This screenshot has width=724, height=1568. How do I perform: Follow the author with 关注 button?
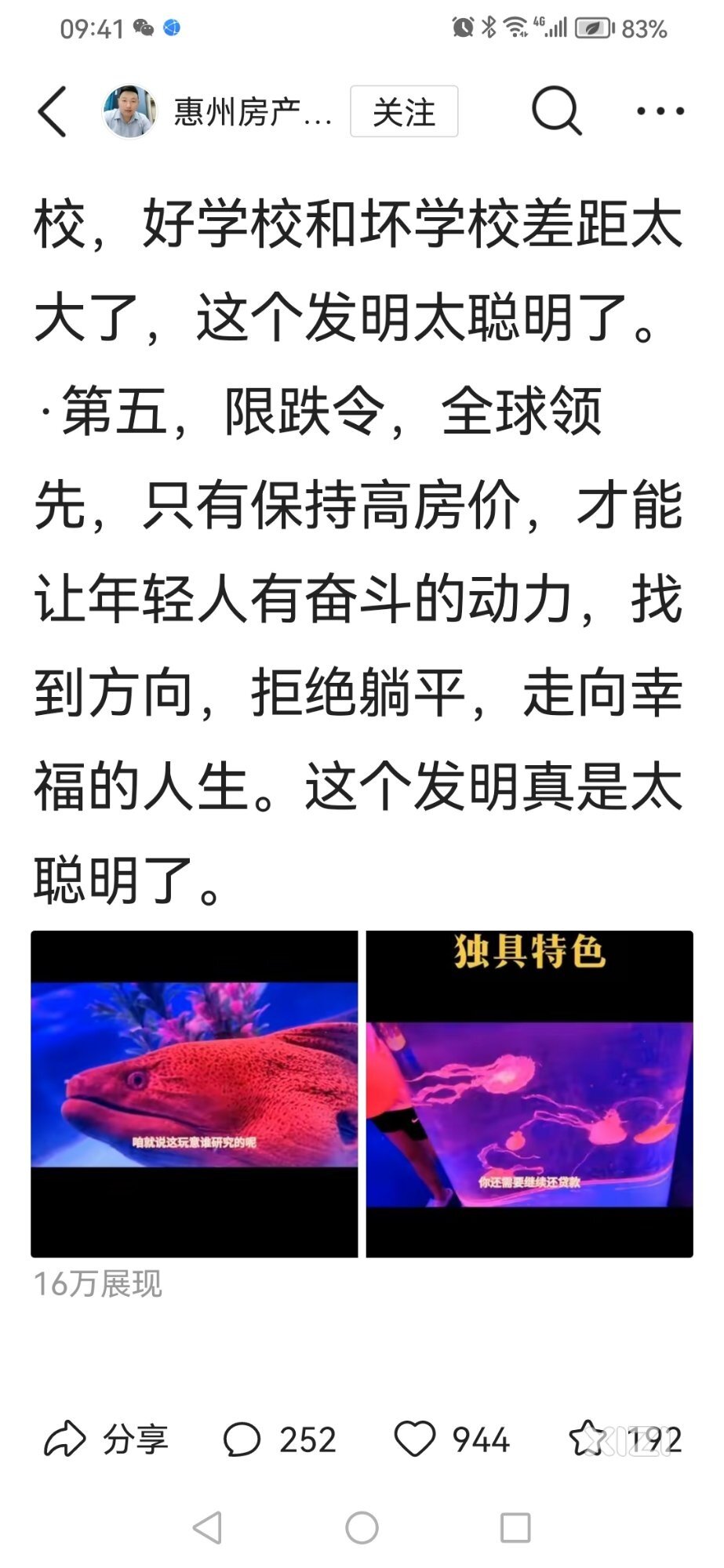[403, 112]
